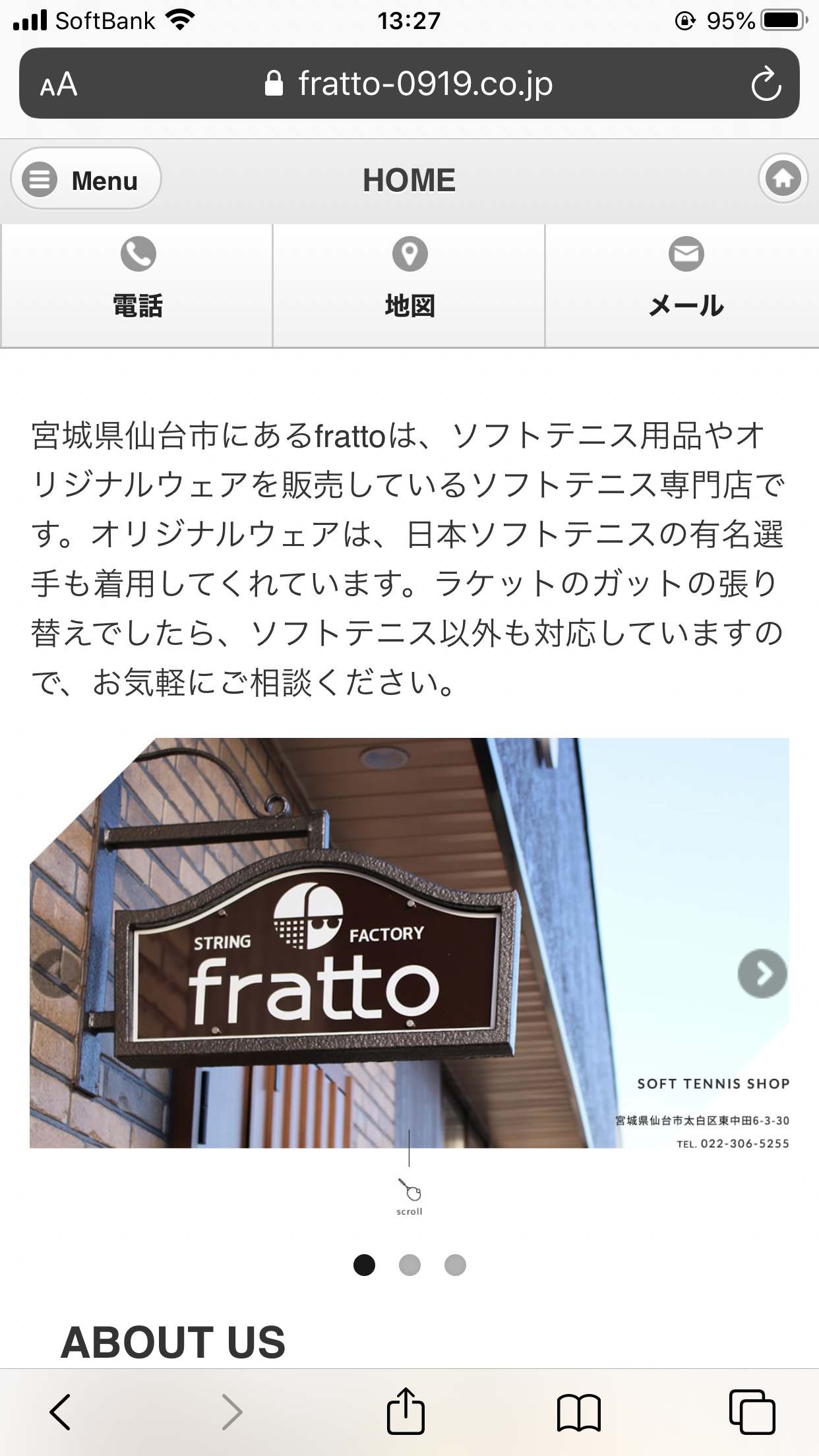The height and width of the screenshot is (1456, 819).
Task: Send an email via メール button
Action: click(686, 285)
